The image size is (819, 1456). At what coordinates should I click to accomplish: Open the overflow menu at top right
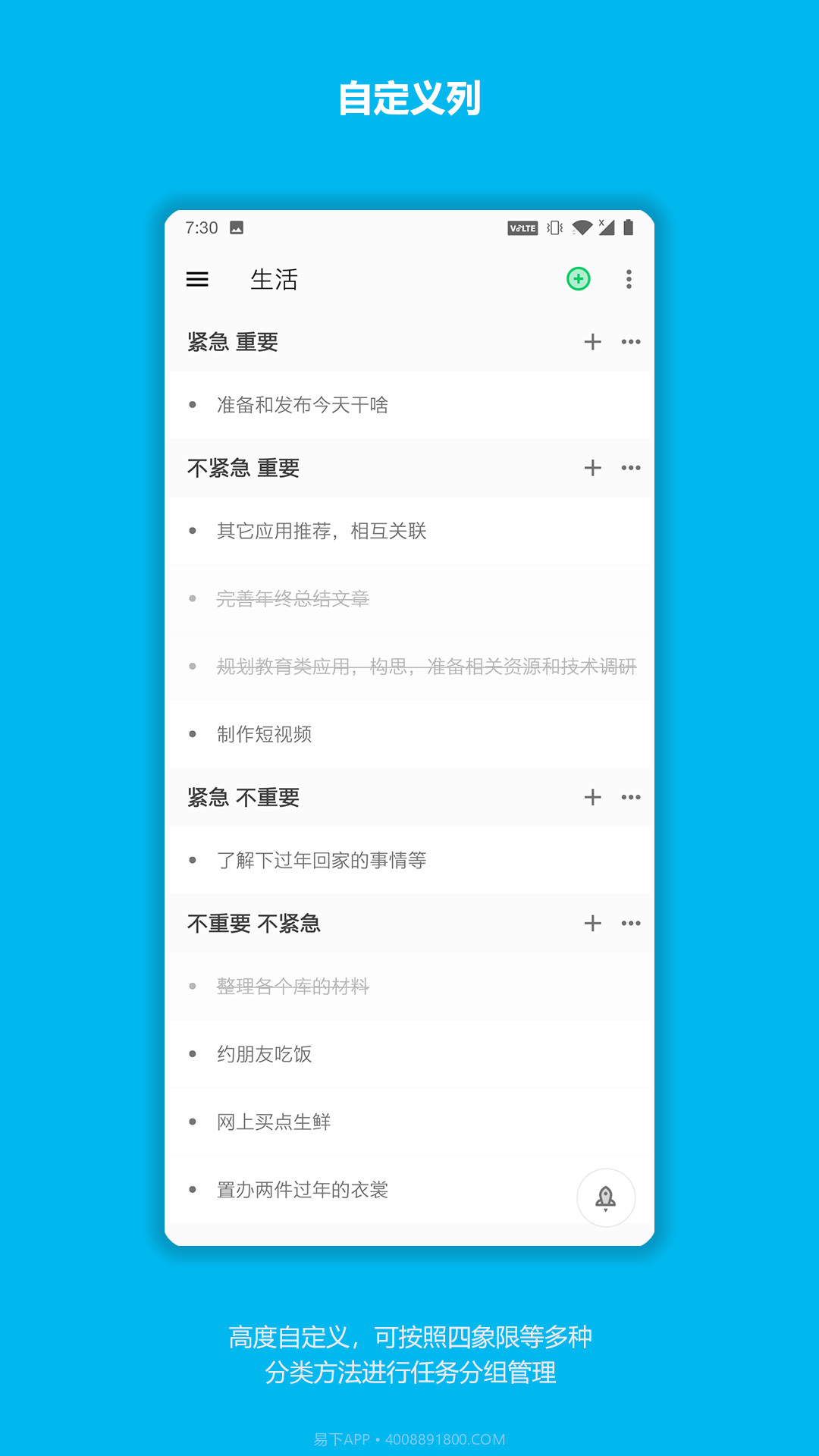[628, 279]
